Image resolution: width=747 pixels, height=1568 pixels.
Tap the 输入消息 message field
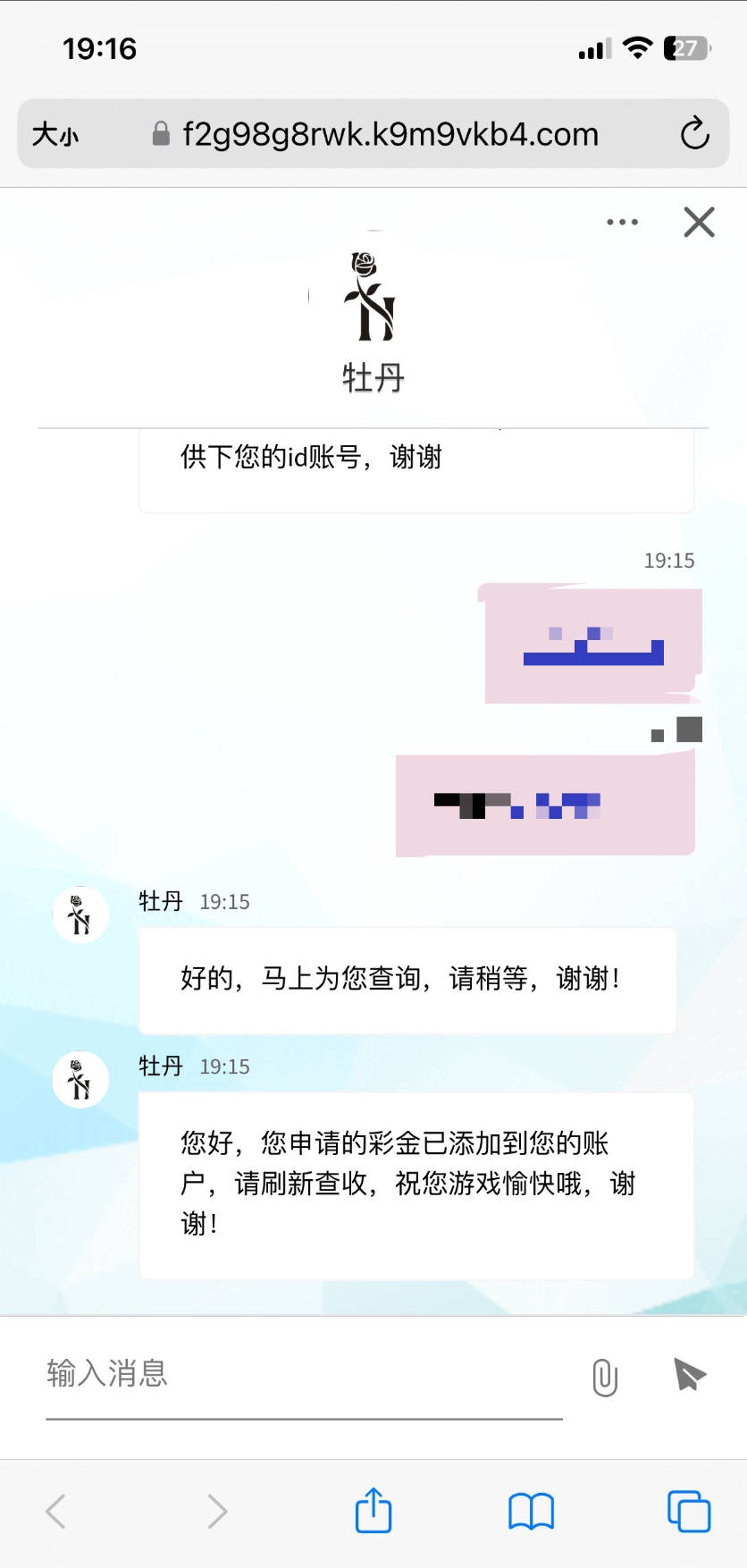click(x=304, y=1374)
